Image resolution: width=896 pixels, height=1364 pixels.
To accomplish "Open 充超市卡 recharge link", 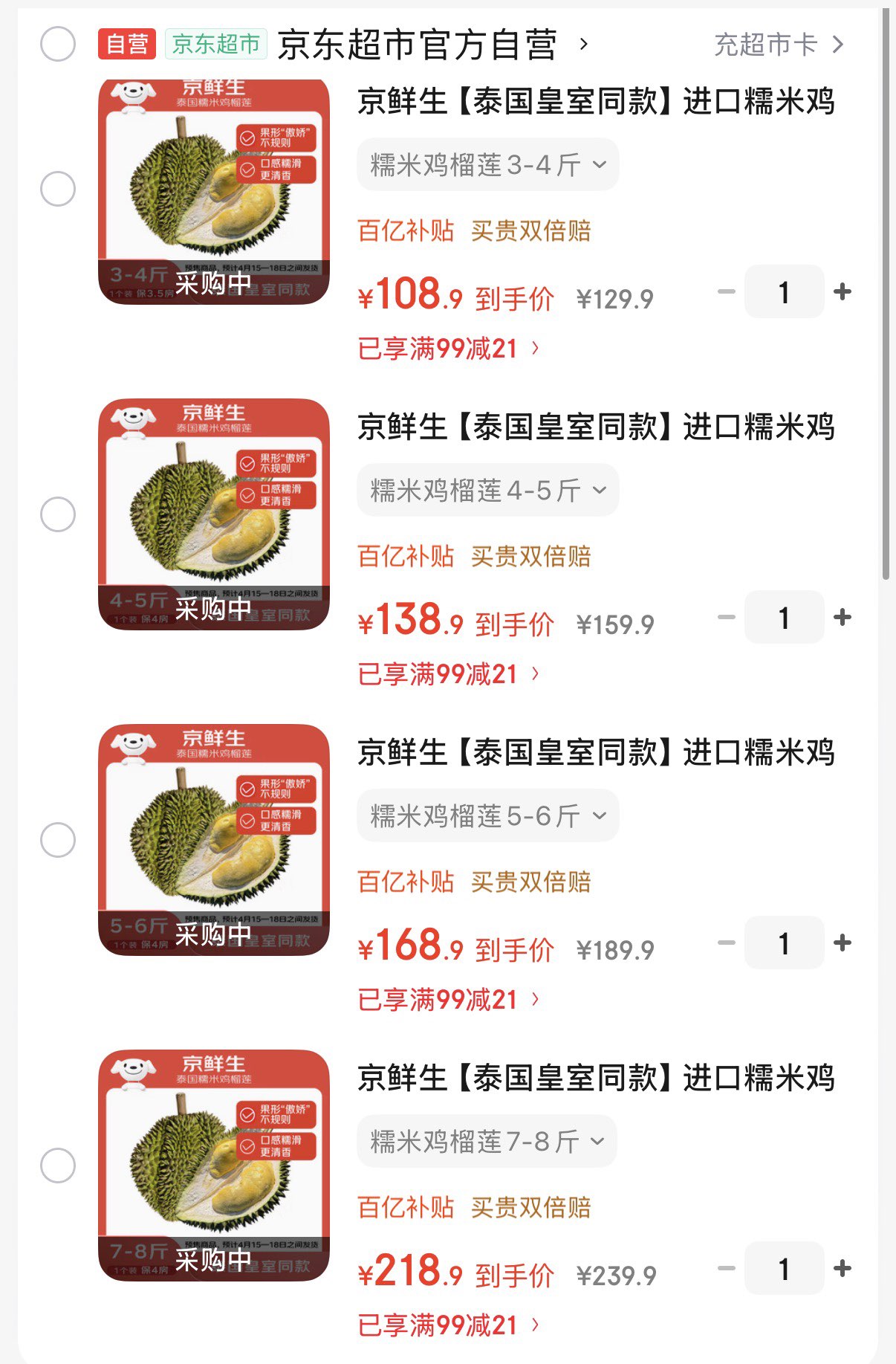I will [x=778, y=45].
